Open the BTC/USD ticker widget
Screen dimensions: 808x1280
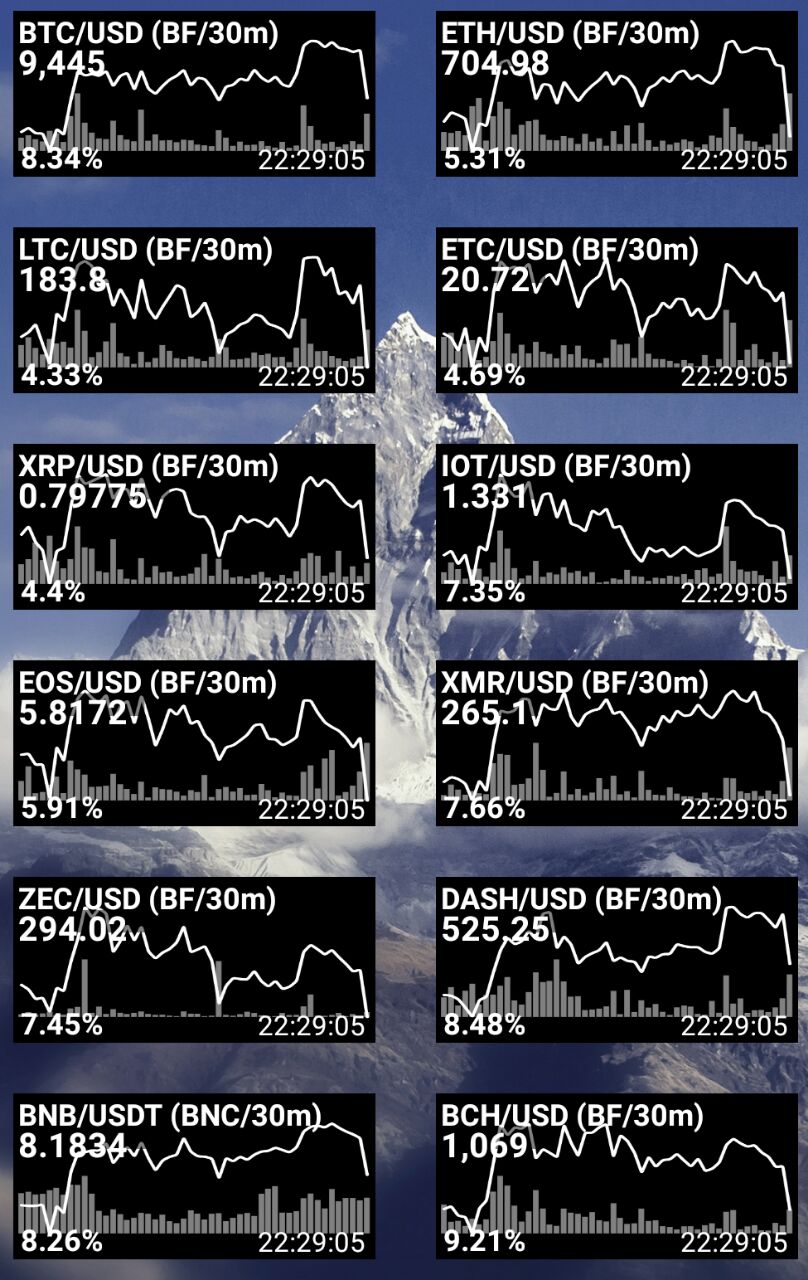pos(194,94)
